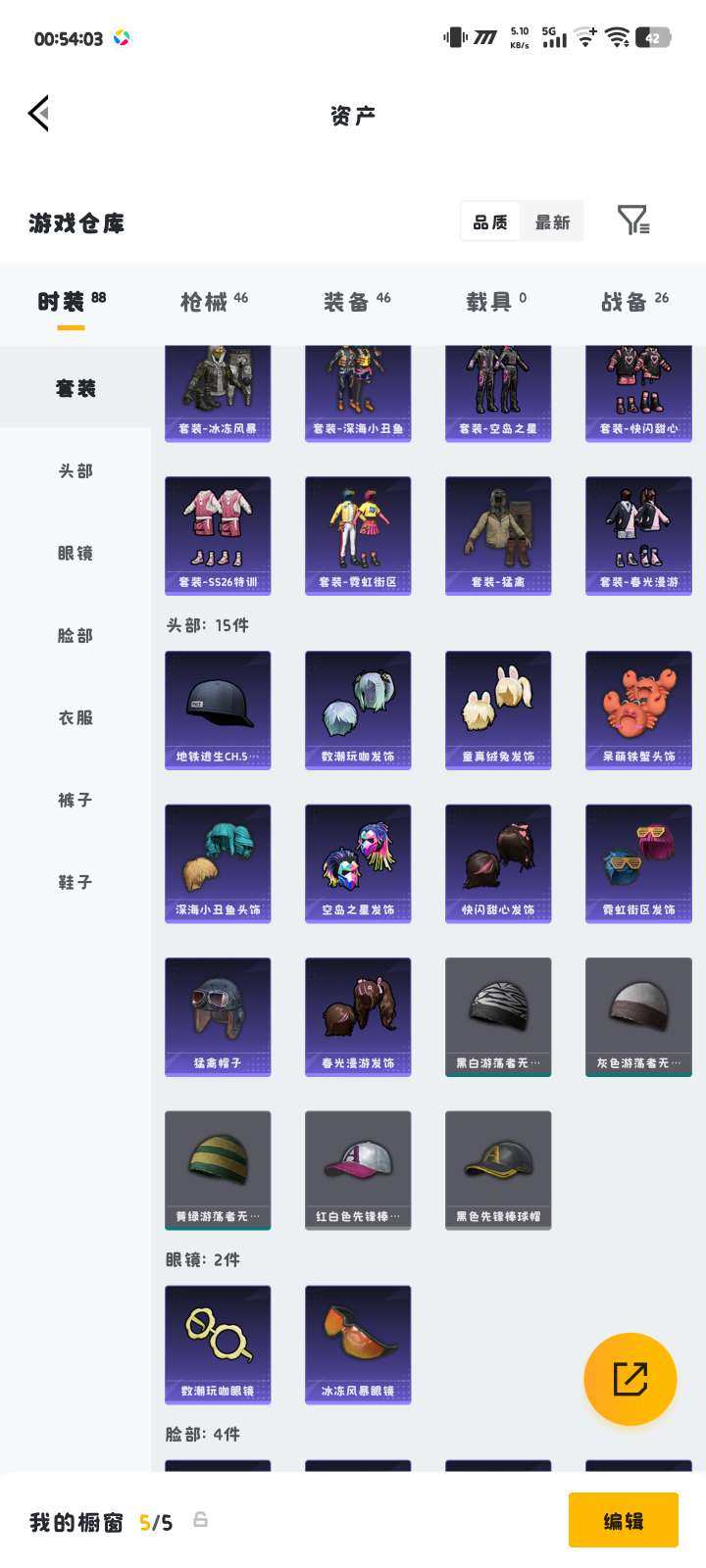706x1568 pixels.
Task: Tap the orange share floating button
Action: [630, 1379]
